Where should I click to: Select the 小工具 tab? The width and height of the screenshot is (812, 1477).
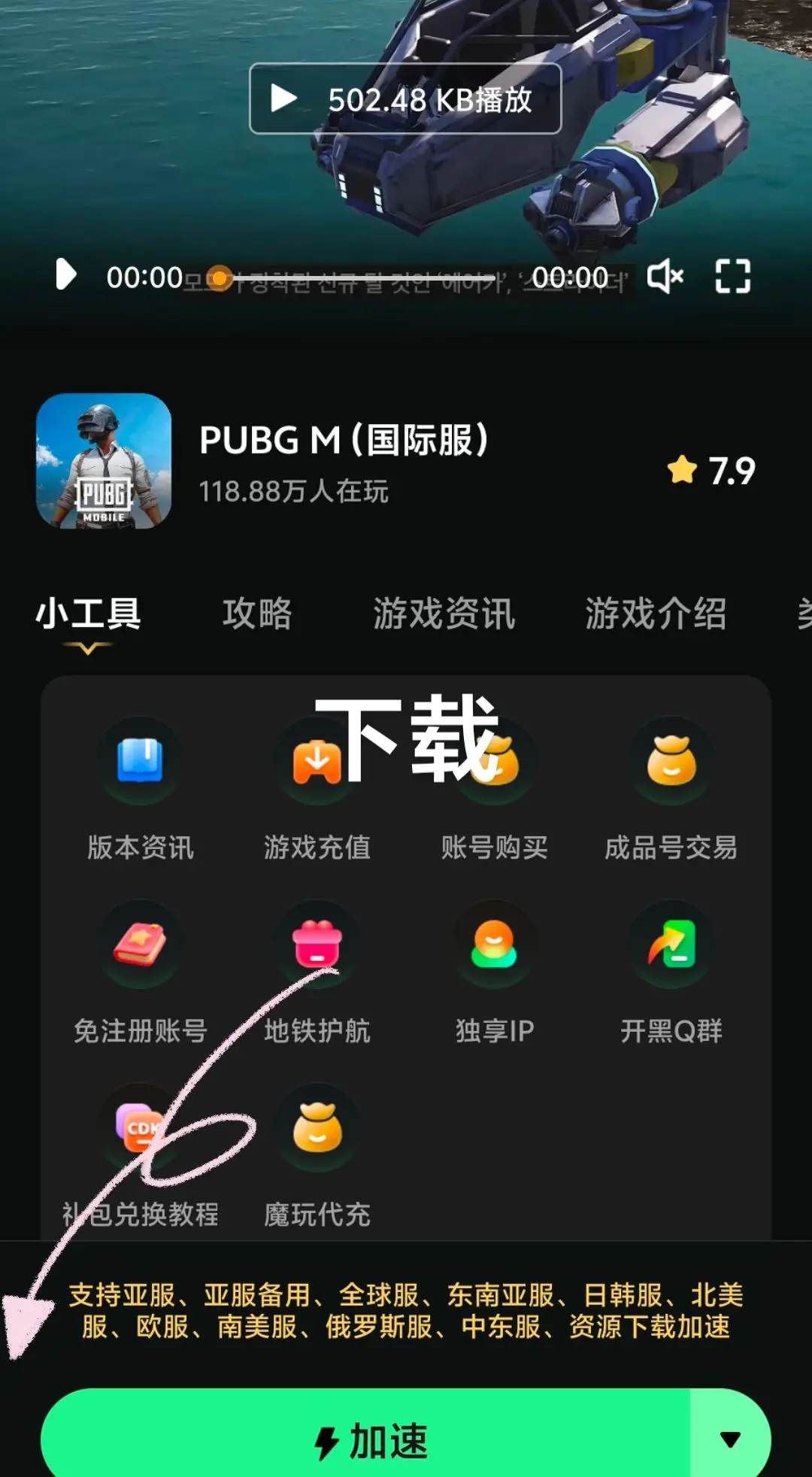click(88, 614)
